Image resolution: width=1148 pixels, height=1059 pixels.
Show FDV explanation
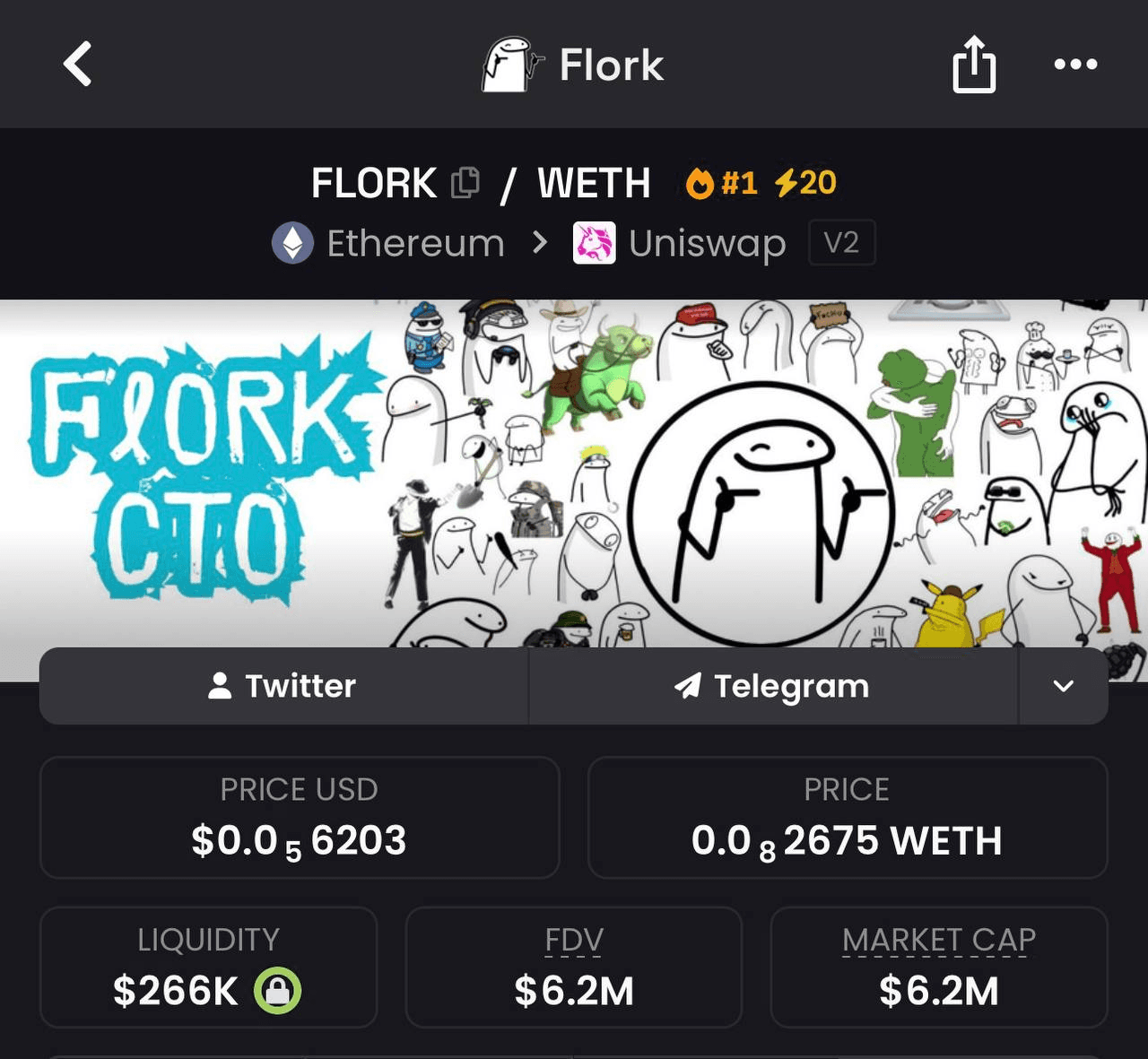pyautogui.click(x=574, y=940)
